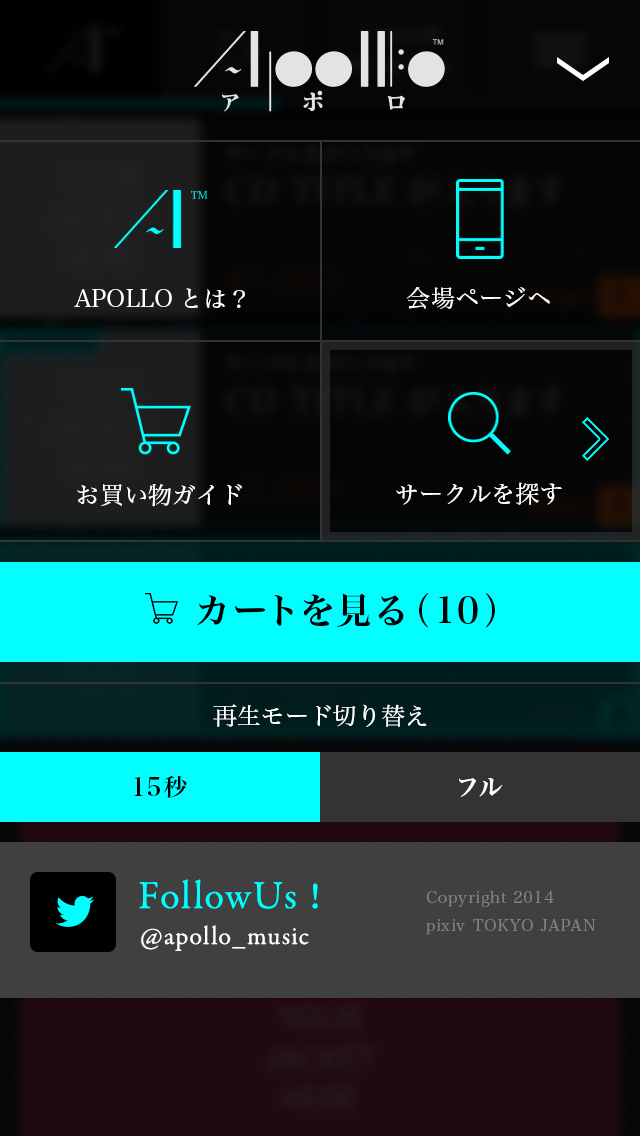Open サークルを探す circle search
This screenshot has height=1136, width=640.
pyautogui.click(x=480, y=442)
